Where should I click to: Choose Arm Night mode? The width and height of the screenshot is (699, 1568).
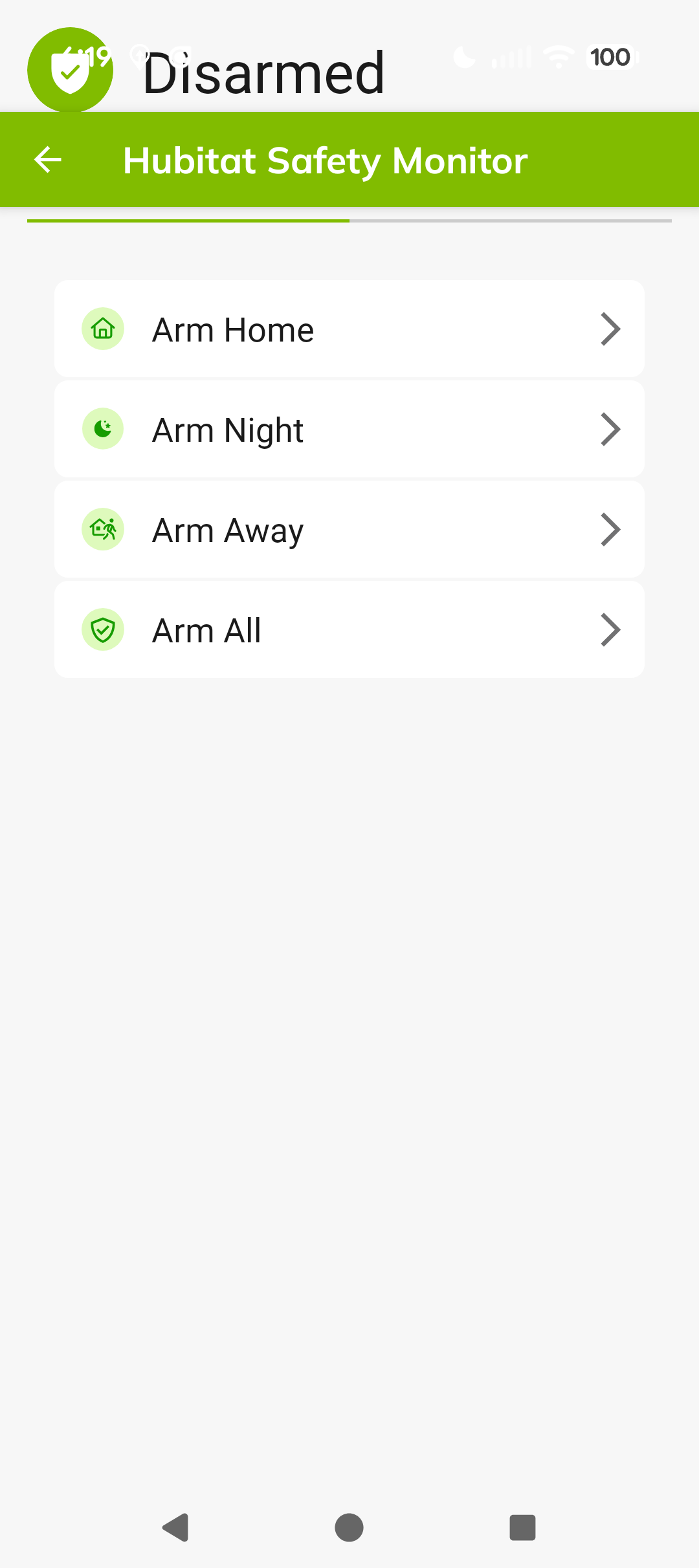click(349, 430)
